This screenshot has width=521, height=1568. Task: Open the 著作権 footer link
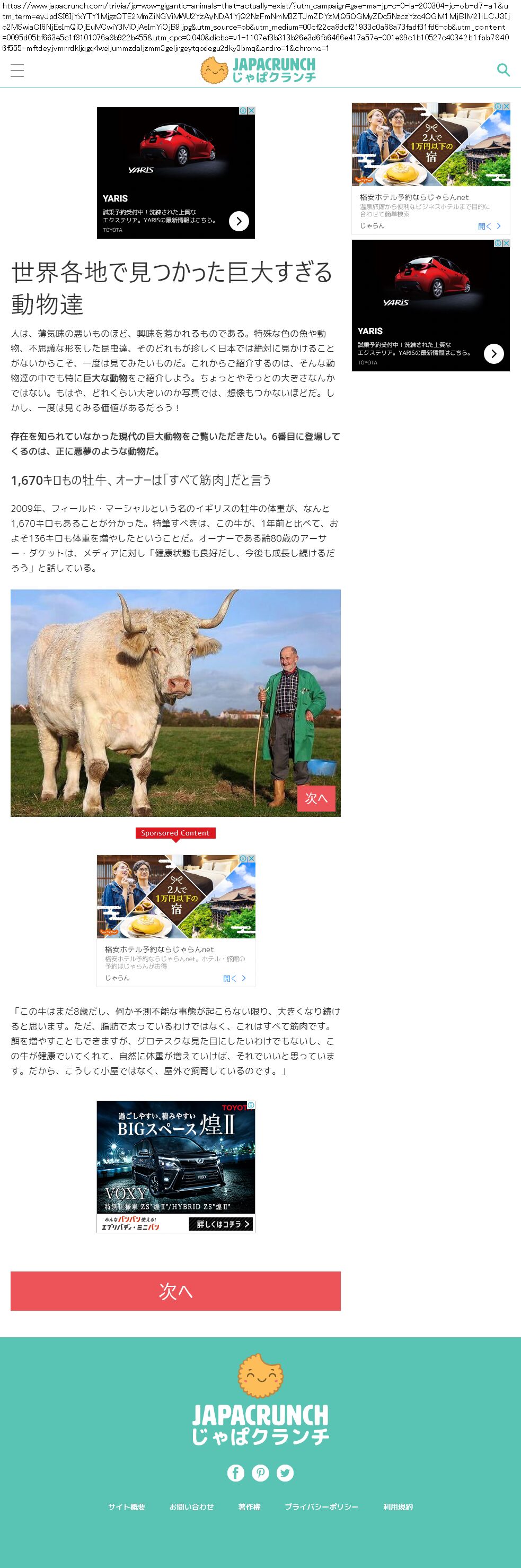[249, 1506]
